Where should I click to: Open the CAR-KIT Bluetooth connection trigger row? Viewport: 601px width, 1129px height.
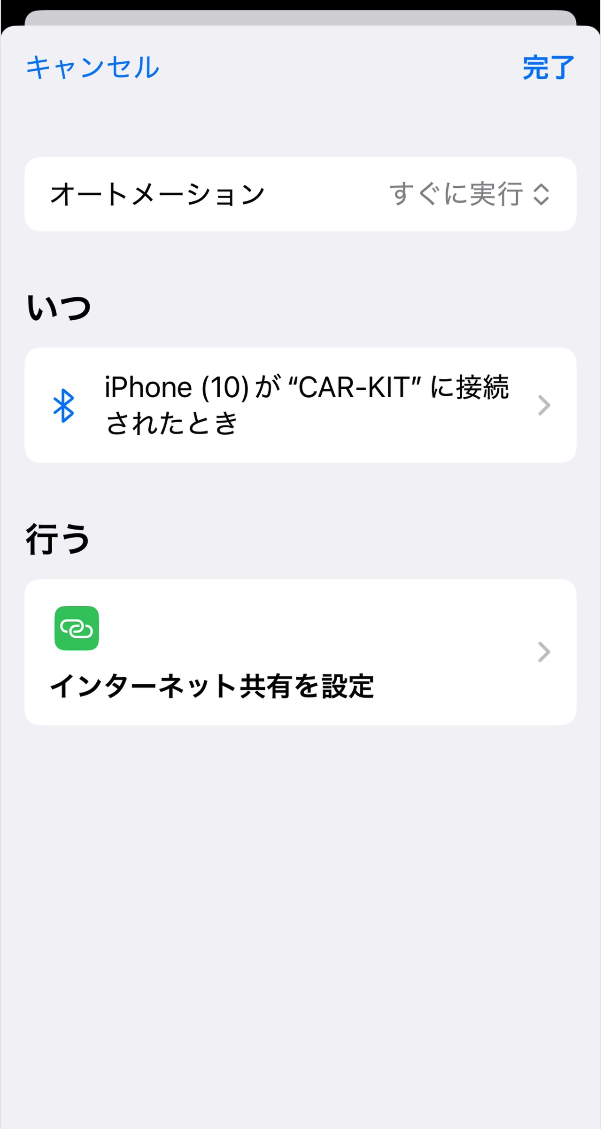click(300, 405)
